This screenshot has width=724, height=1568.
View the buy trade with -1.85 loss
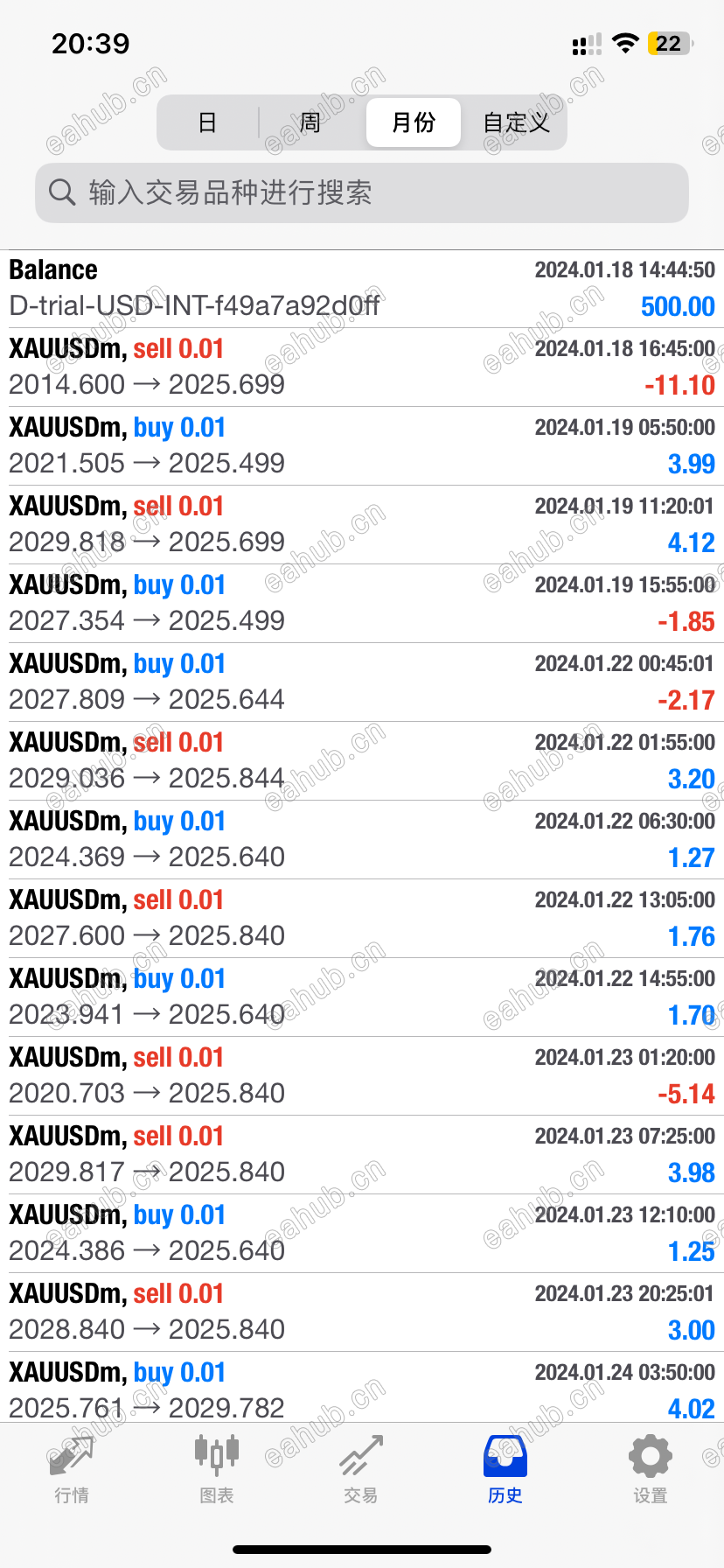click(x=362, y=604)
